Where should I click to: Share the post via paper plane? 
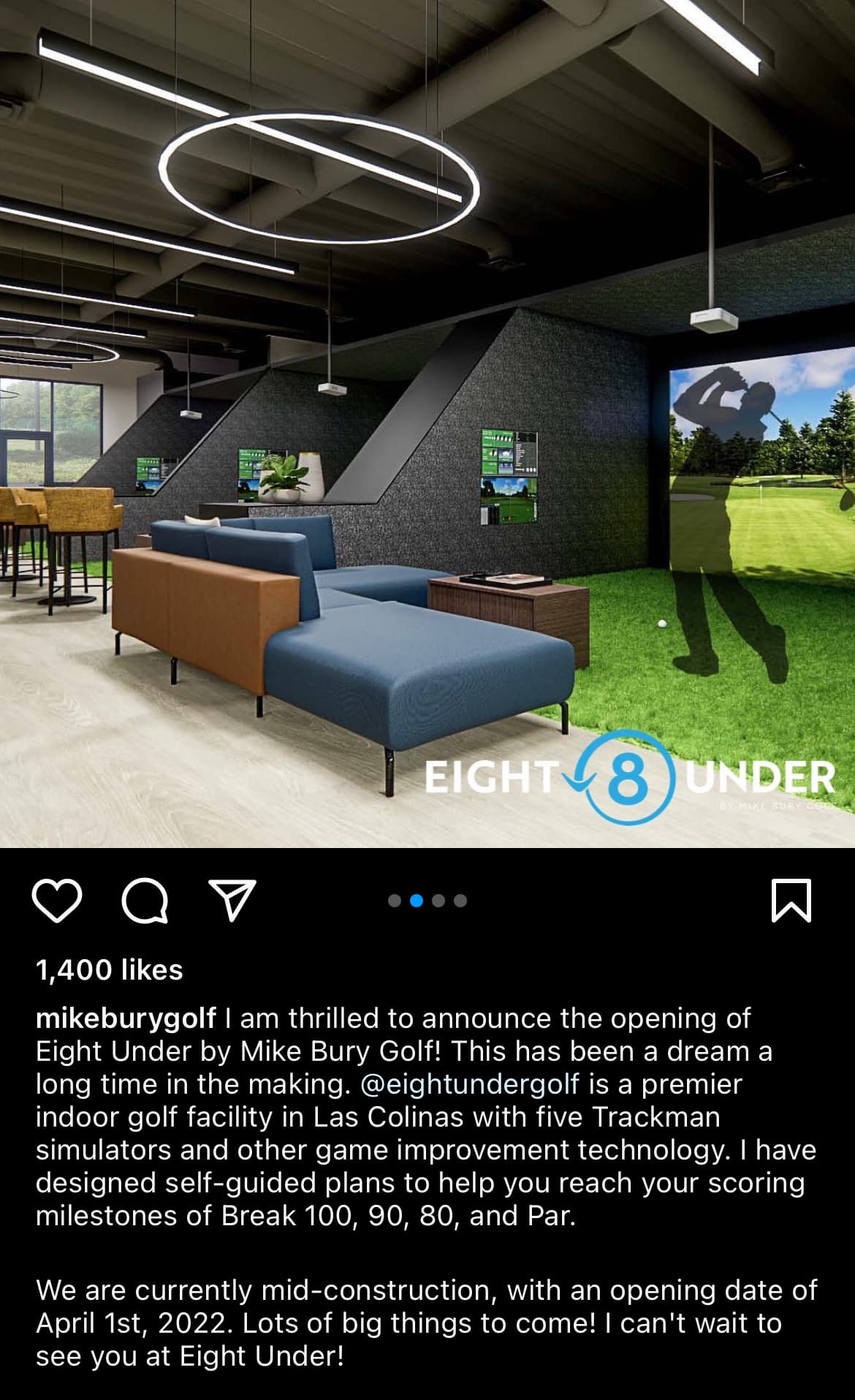(232, 900)
